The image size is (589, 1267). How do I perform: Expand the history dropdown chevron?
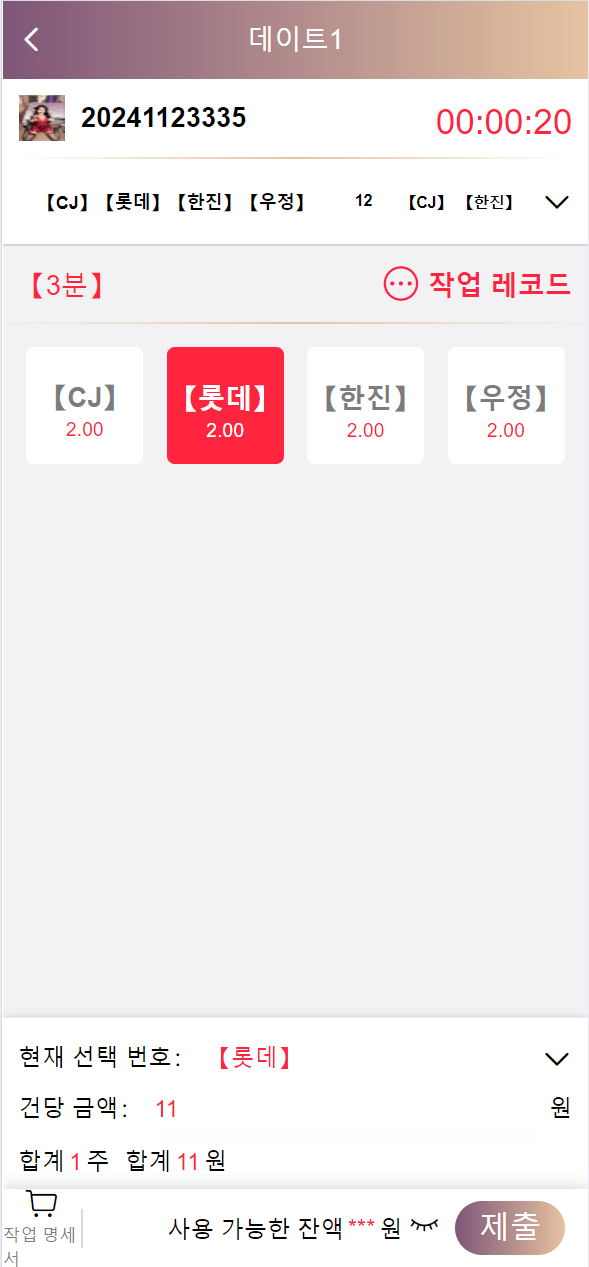(557, 202)
